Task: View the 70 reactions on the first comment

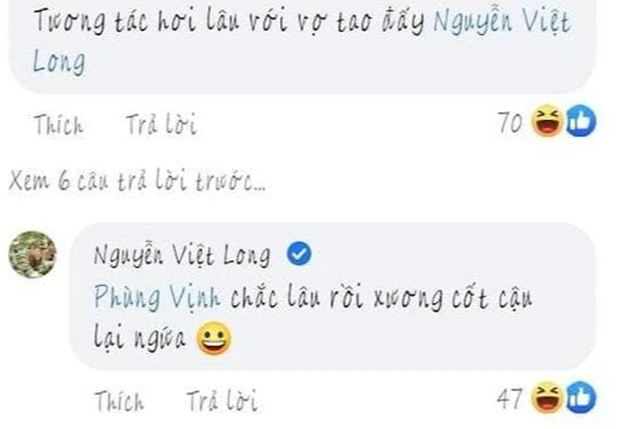Action: tap(546, 123)
